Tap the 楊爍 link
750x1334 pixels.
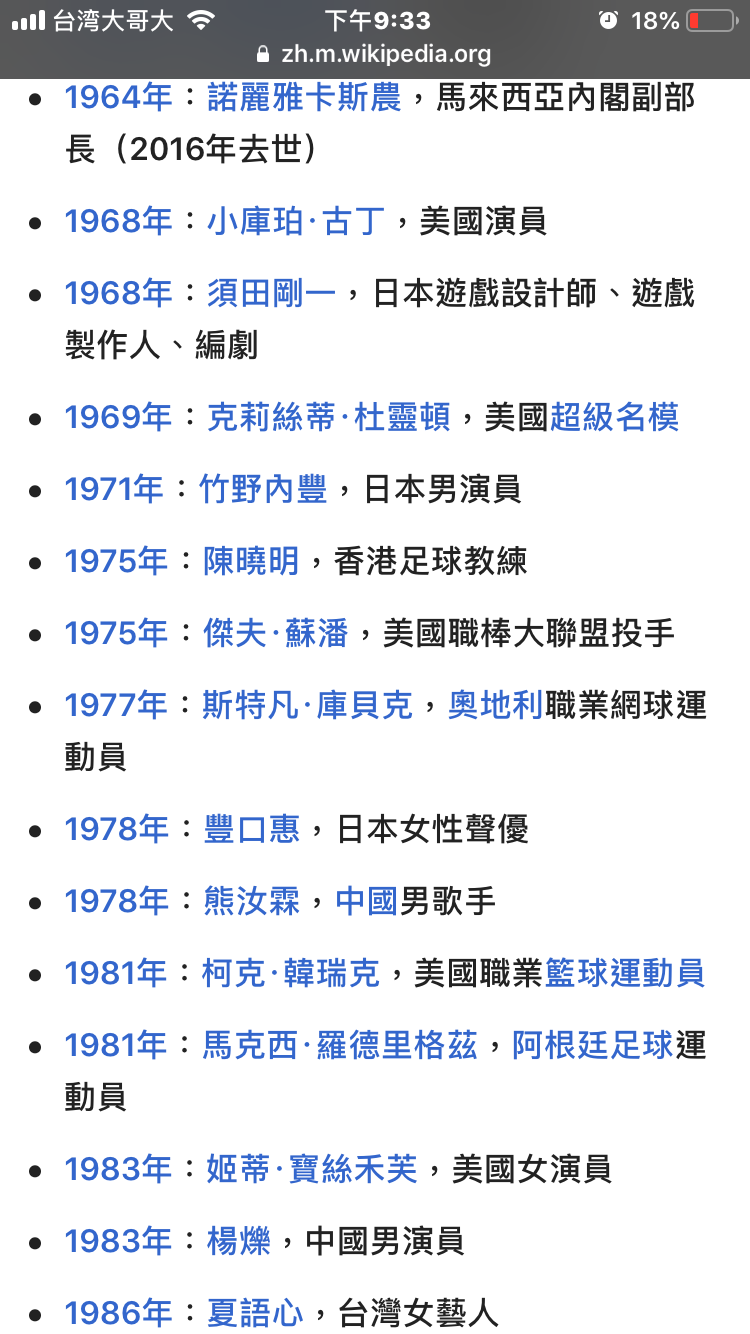pyautogui.click(x=239, y=1241)
